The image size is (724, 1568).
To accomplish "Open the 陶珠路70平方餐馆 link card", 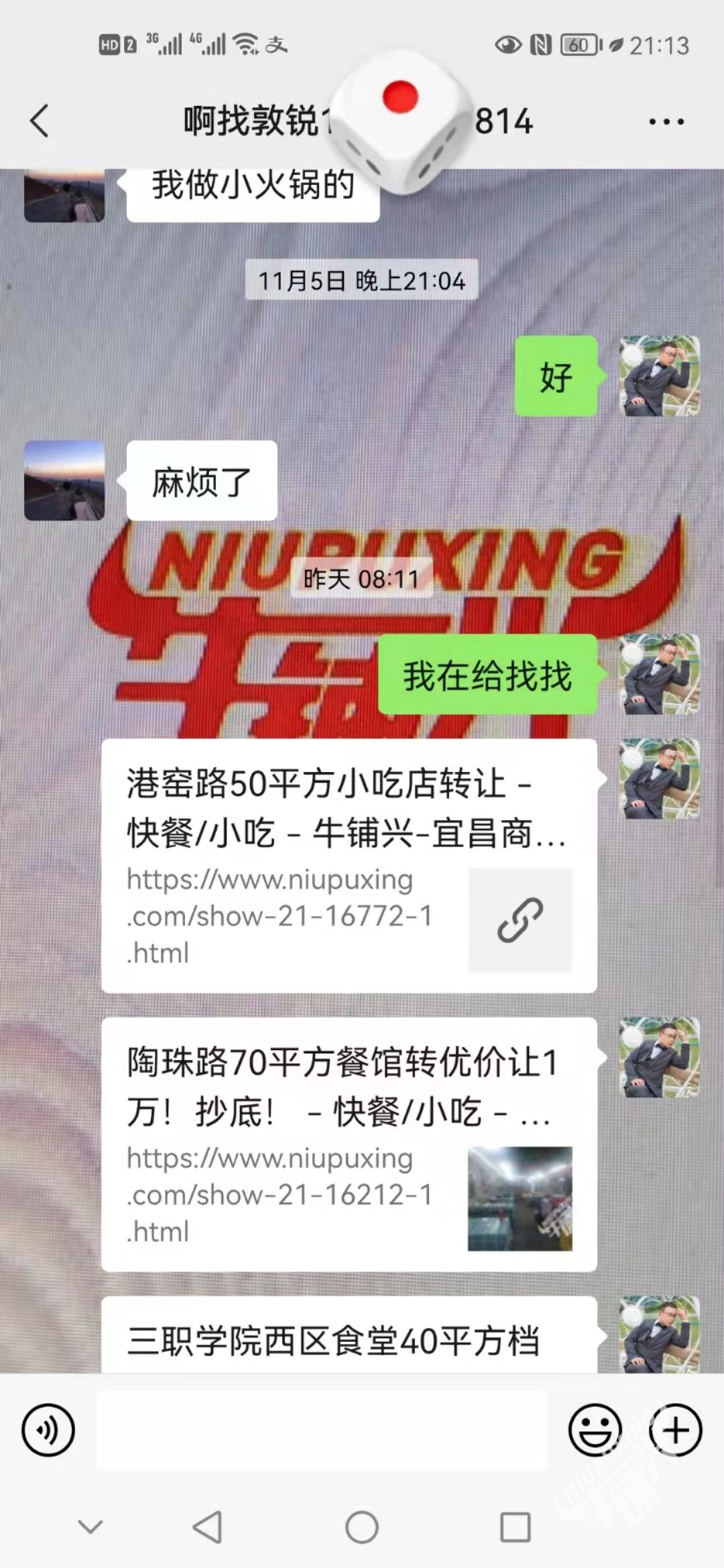I will pyautogui.click(x=349, y=1144).
